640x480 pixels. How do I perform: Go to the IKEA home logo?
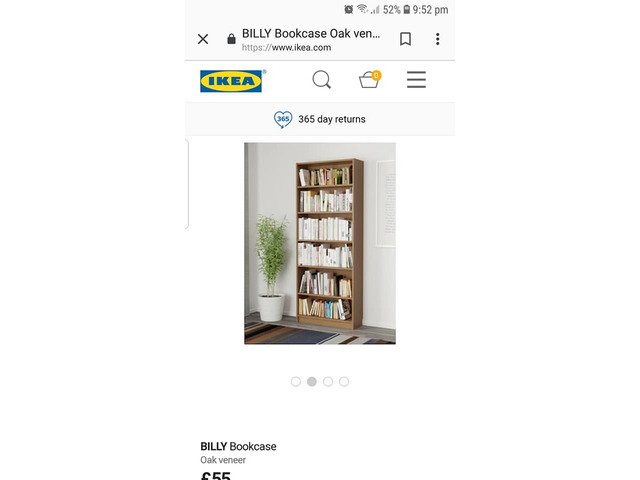click(x=231, y=81)
